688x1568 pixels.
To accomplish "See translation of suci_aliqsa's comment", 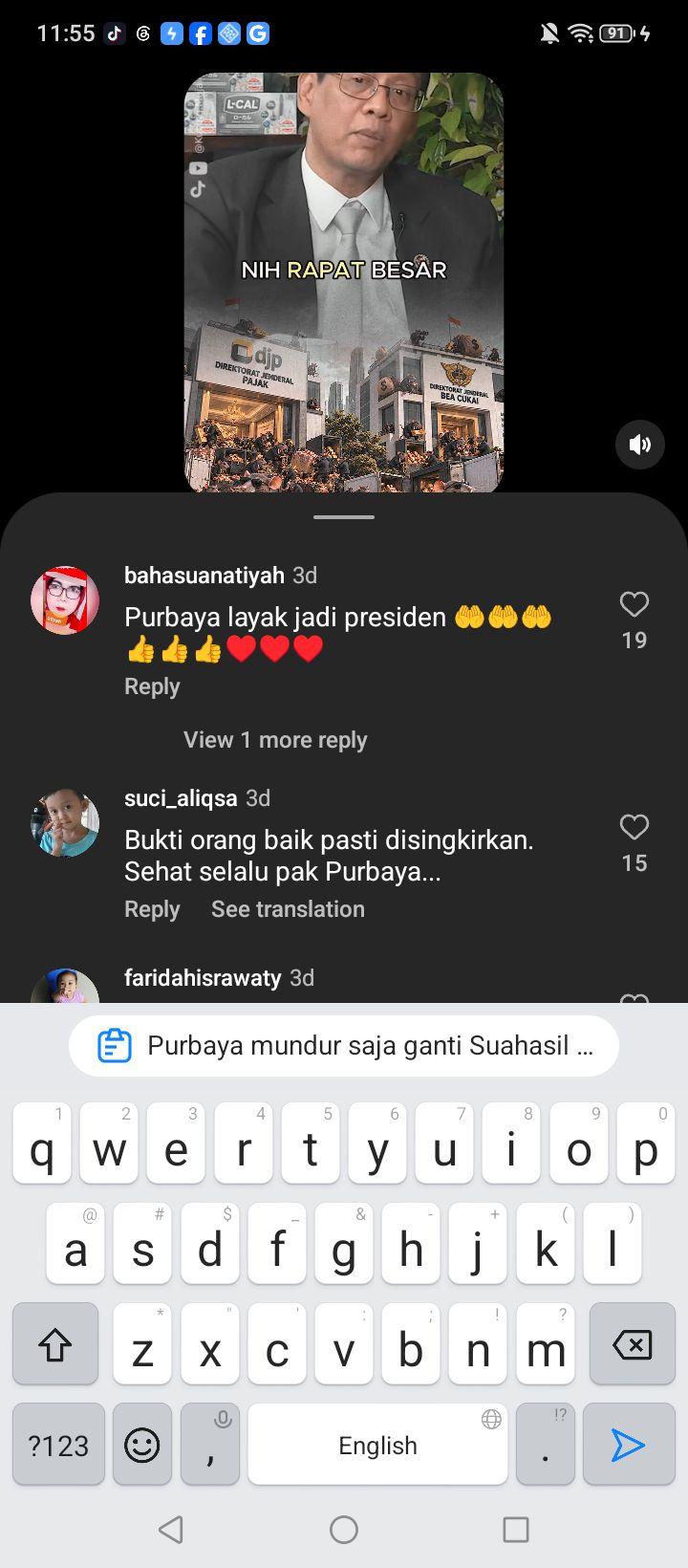I will click(288, 909).
